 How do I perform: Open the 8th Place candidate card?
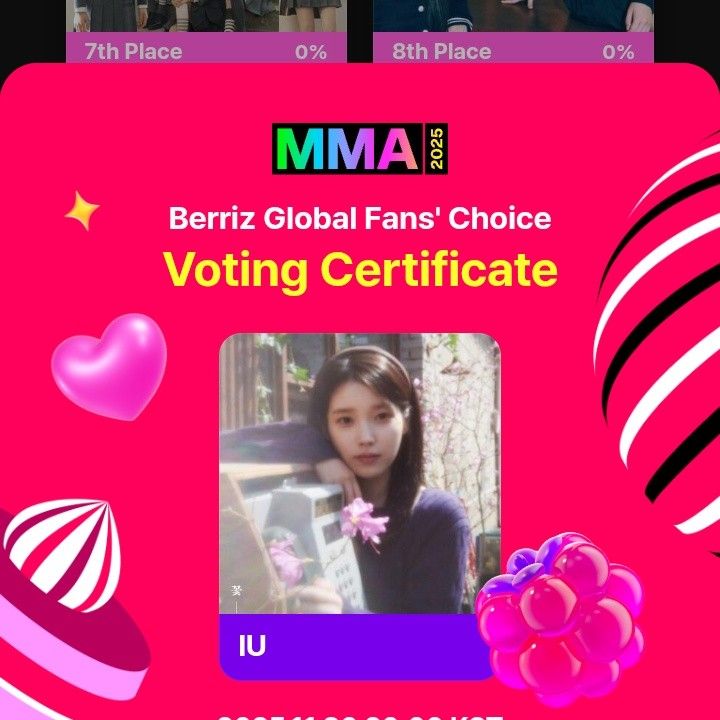512,32
